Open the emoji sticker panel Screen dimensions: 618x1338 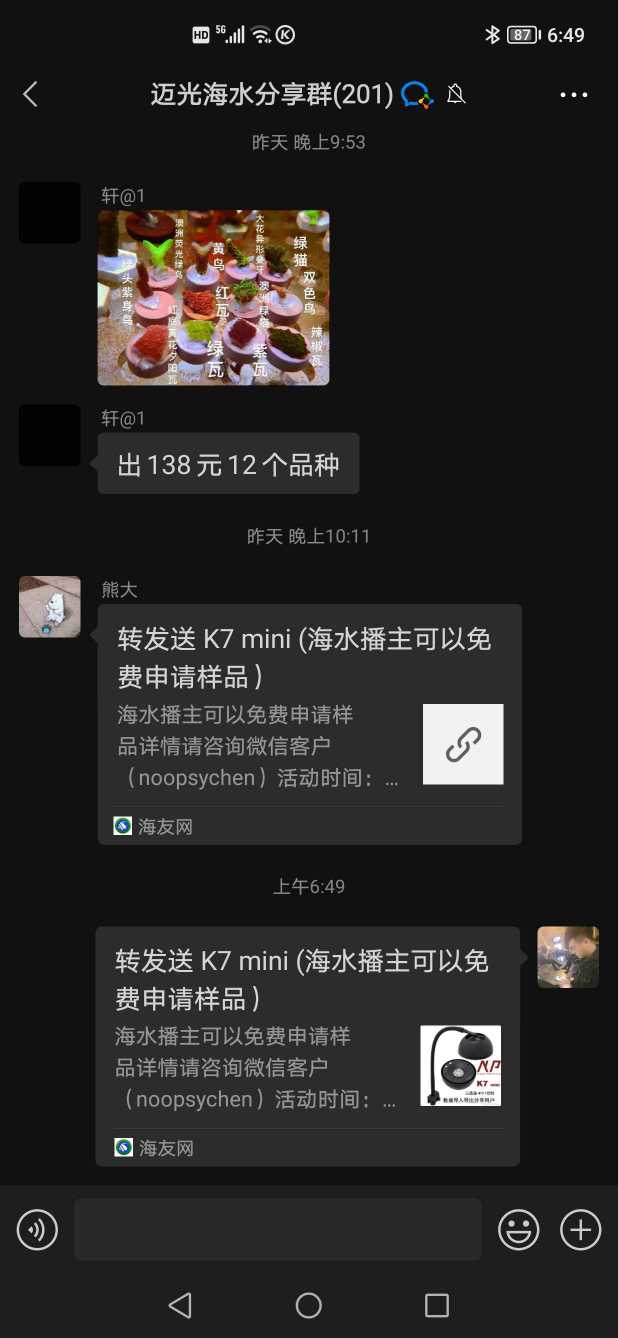point(519,1230)
